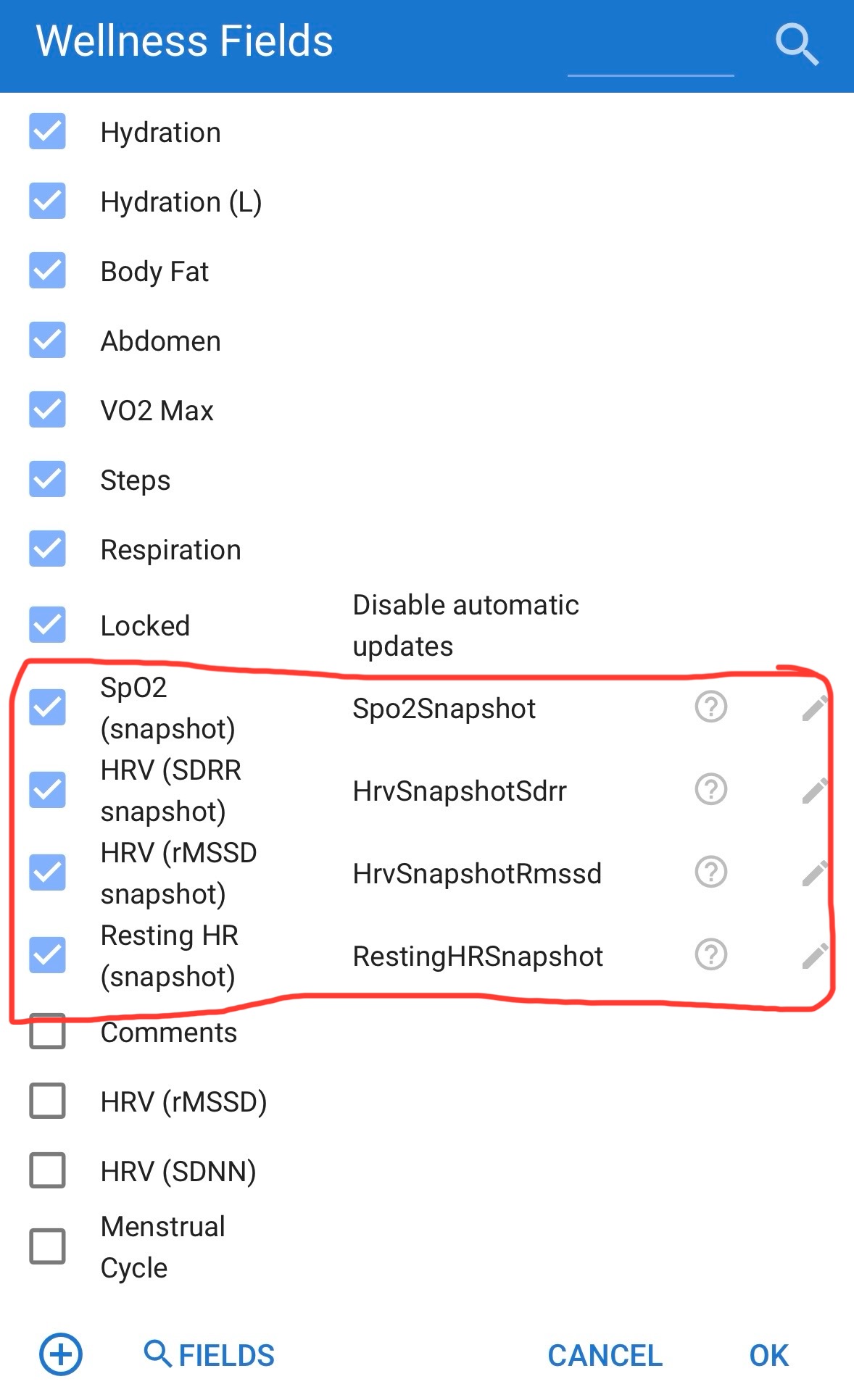854x1400 pixels.
Task: Open the FIELDS search button
Action: coord(210,1355)
